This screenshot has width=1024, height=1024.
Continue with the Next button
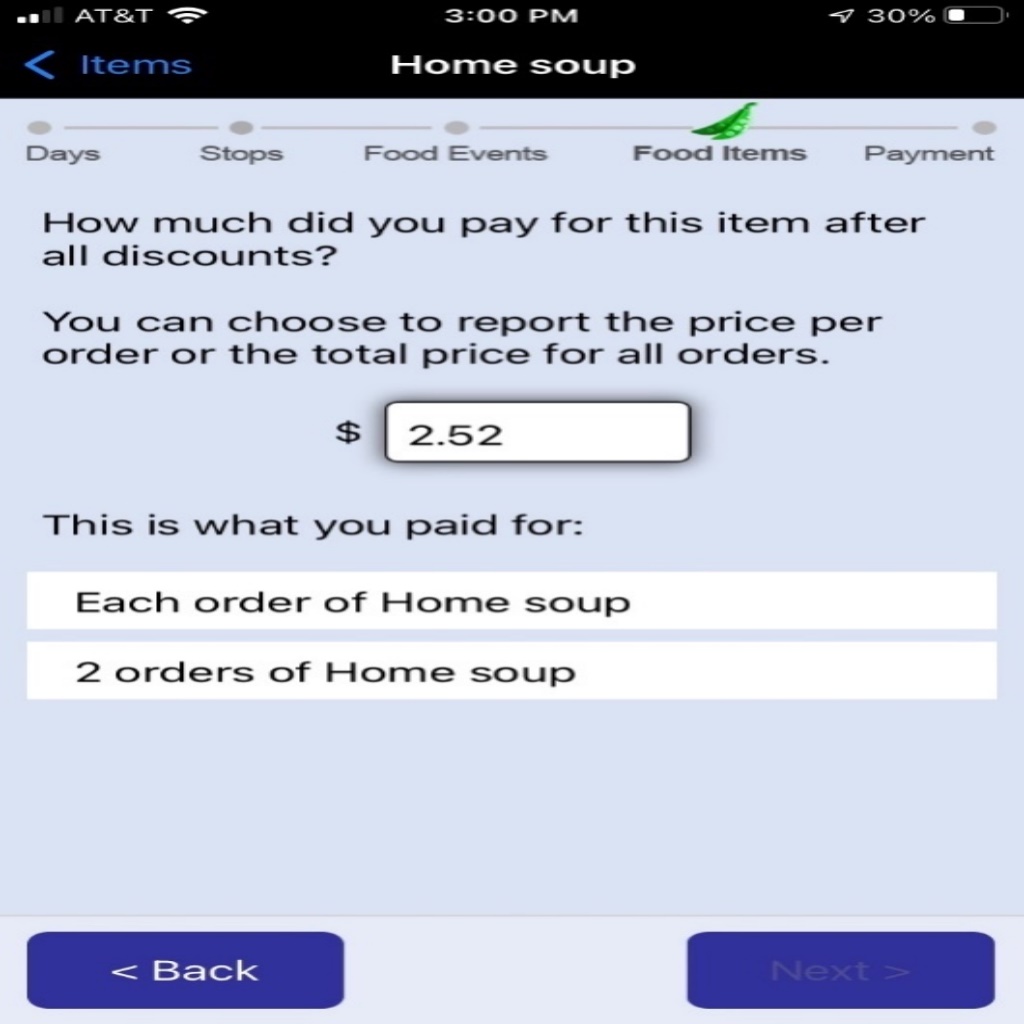(x=840, y=969)
